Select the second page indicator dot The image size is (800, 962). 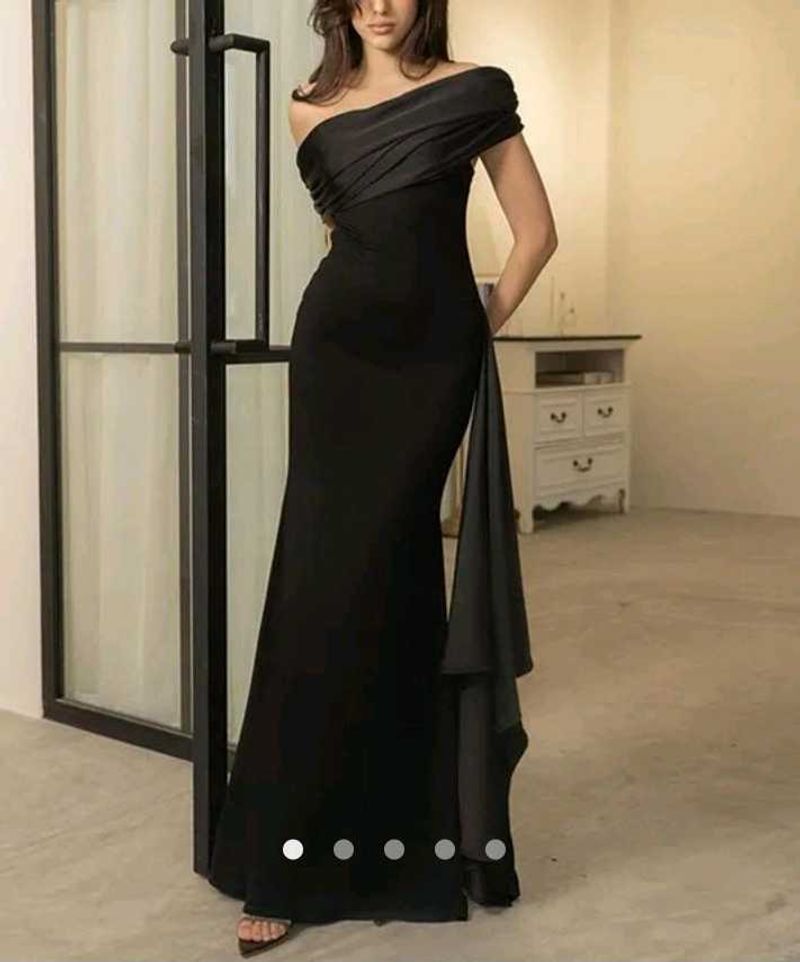pos(343,849)
